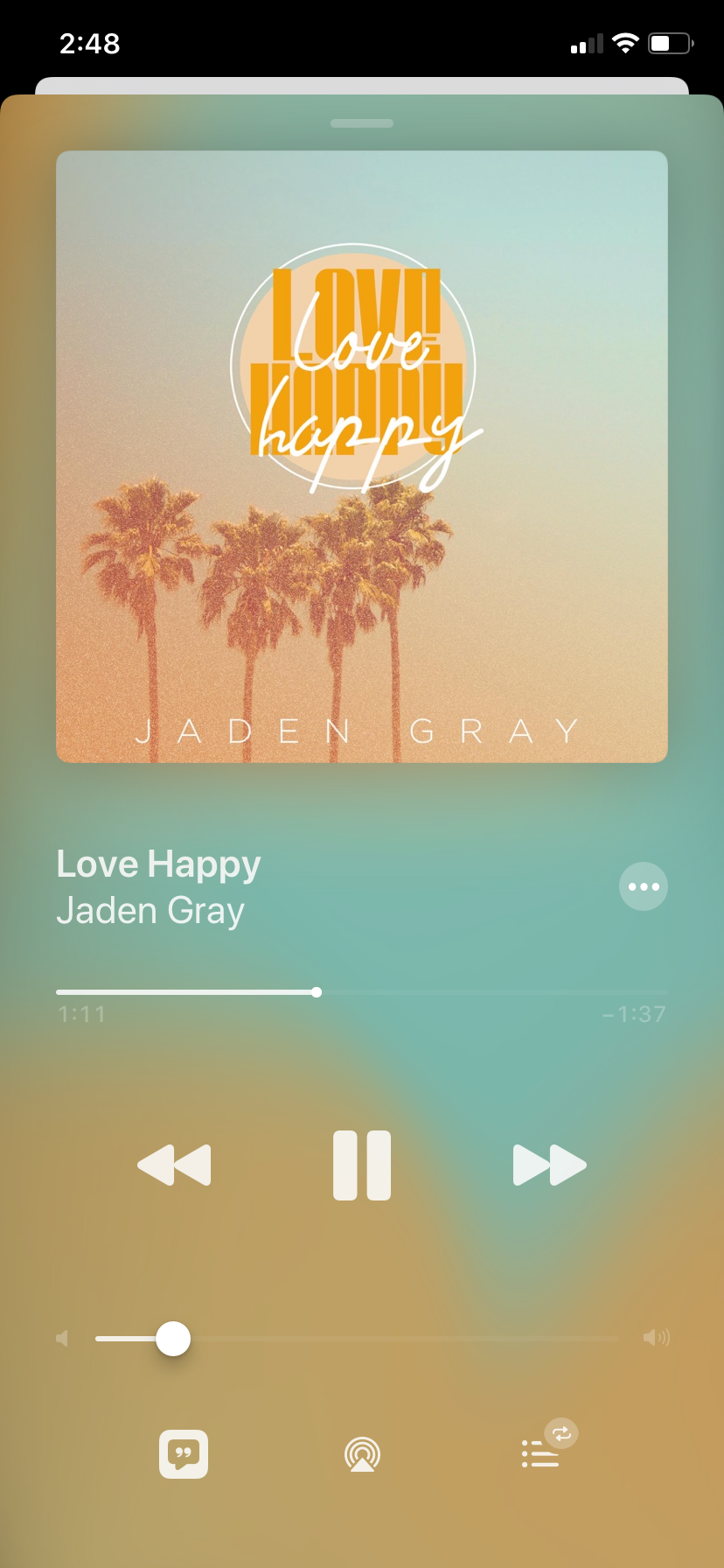Tap the Love Happy album artwork

pyautogui.click(x=362, y=456)
